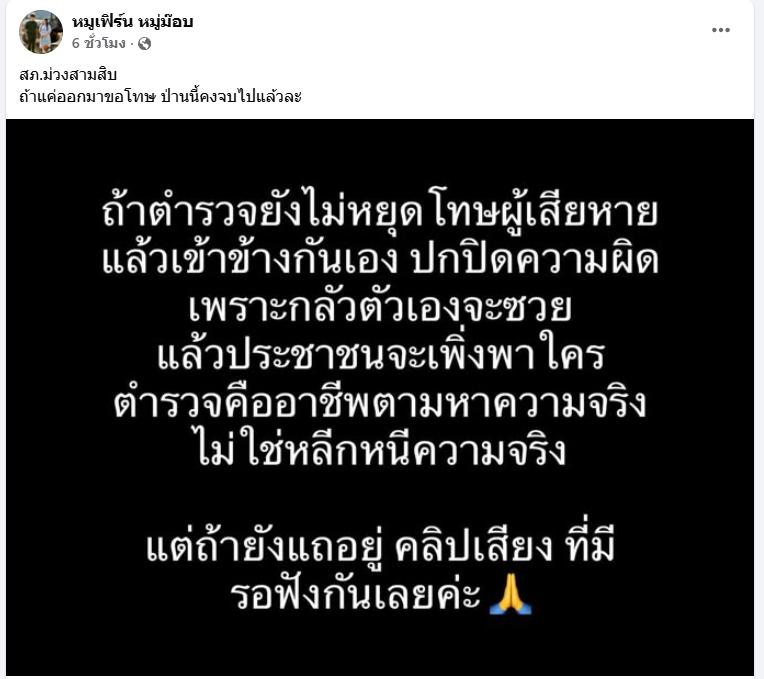Open the black text image in the post
This screenshot has width=764, height=679.
click(380, 398)
